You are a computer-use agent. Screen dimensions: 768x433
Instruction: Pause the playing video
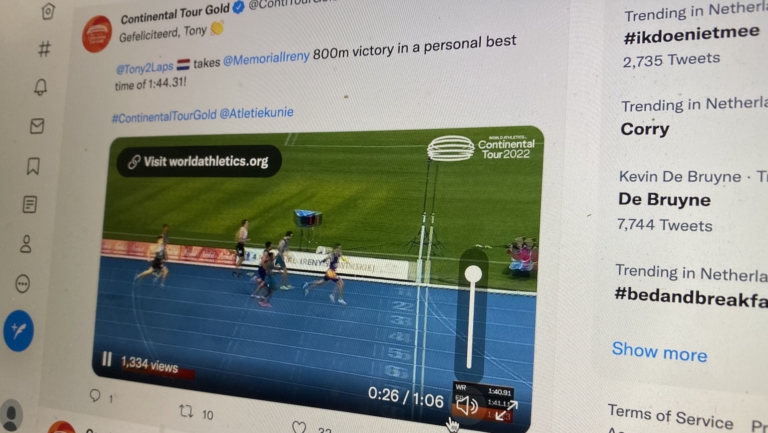click(106, 359)
